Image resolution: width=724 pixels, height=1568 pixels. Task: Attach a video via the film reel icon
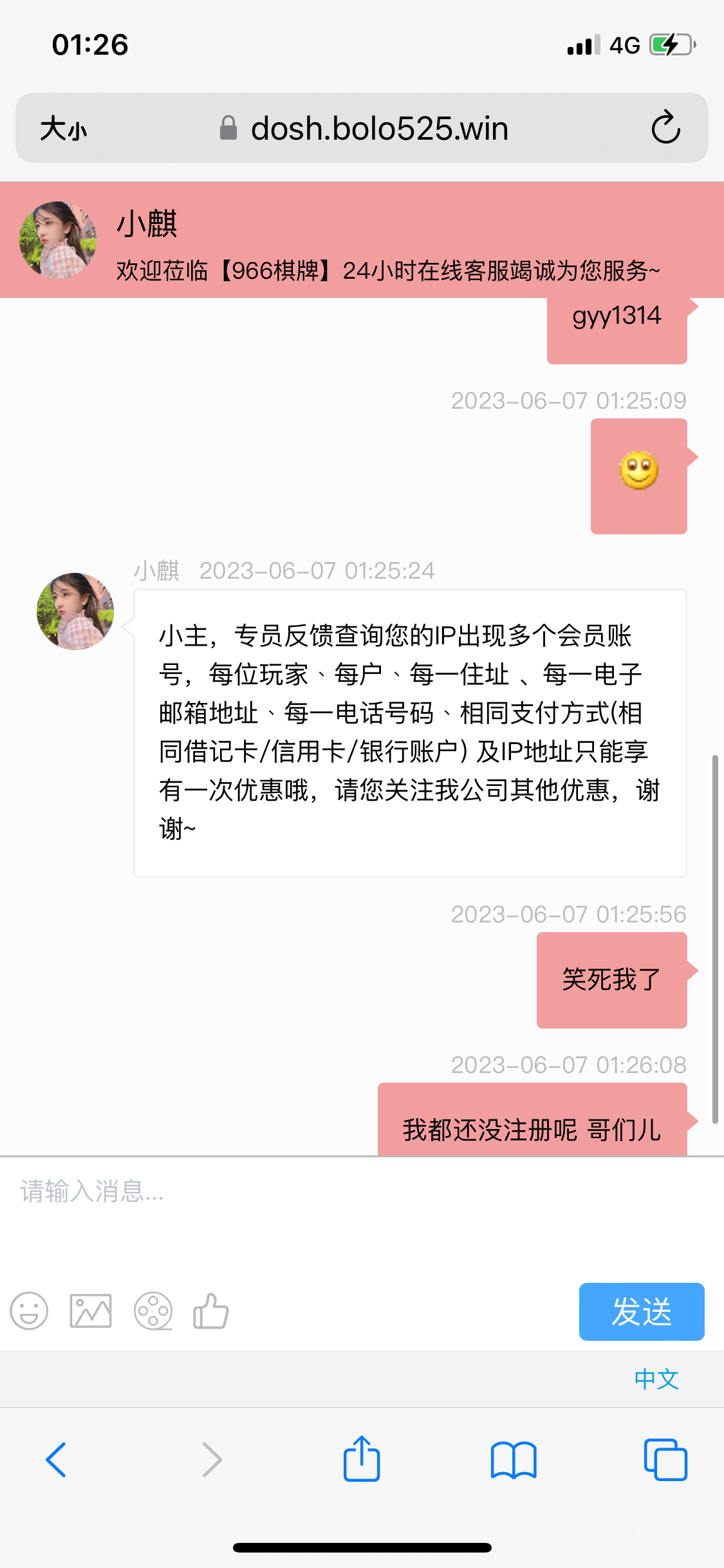153,1312
